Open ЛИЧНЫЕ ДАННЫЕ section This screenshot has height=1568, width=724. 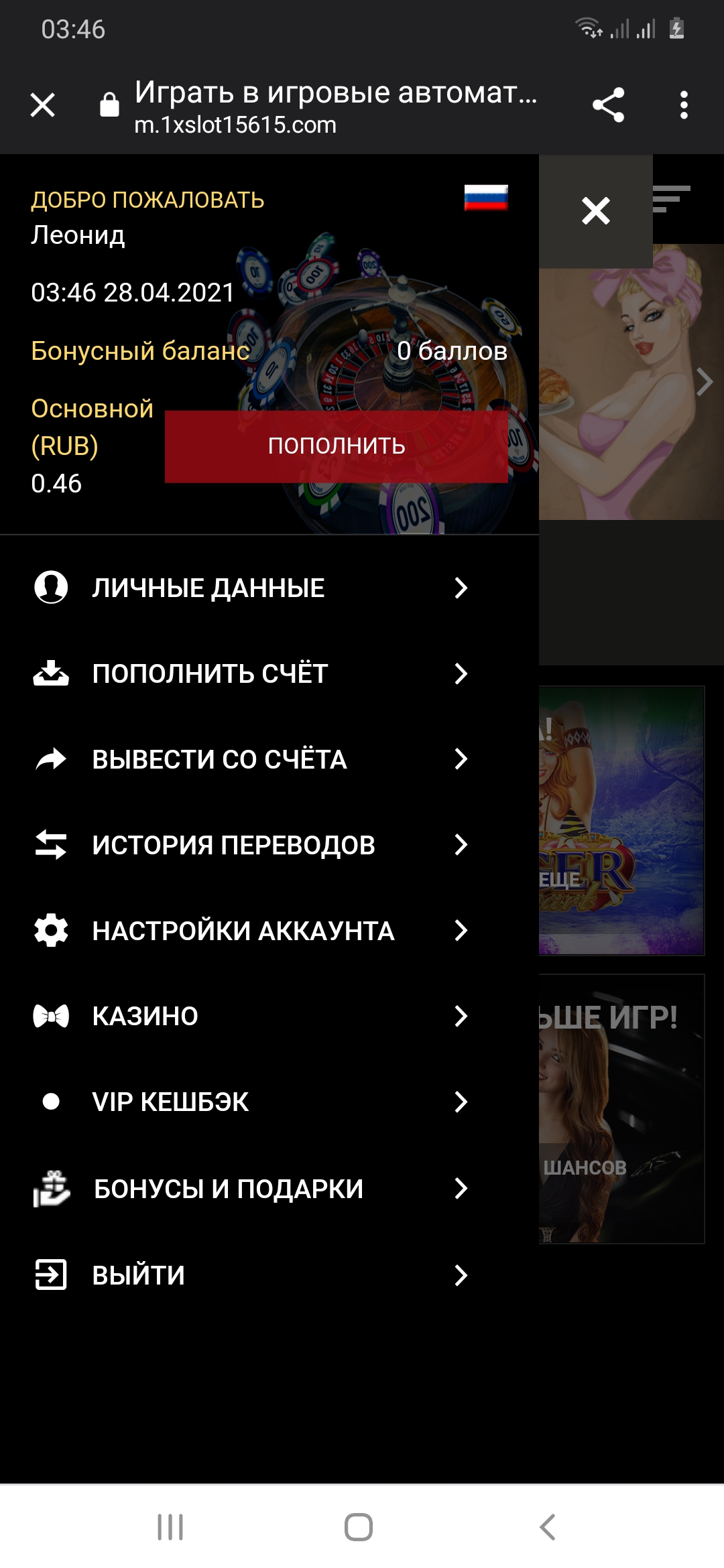tap(251, 588)
